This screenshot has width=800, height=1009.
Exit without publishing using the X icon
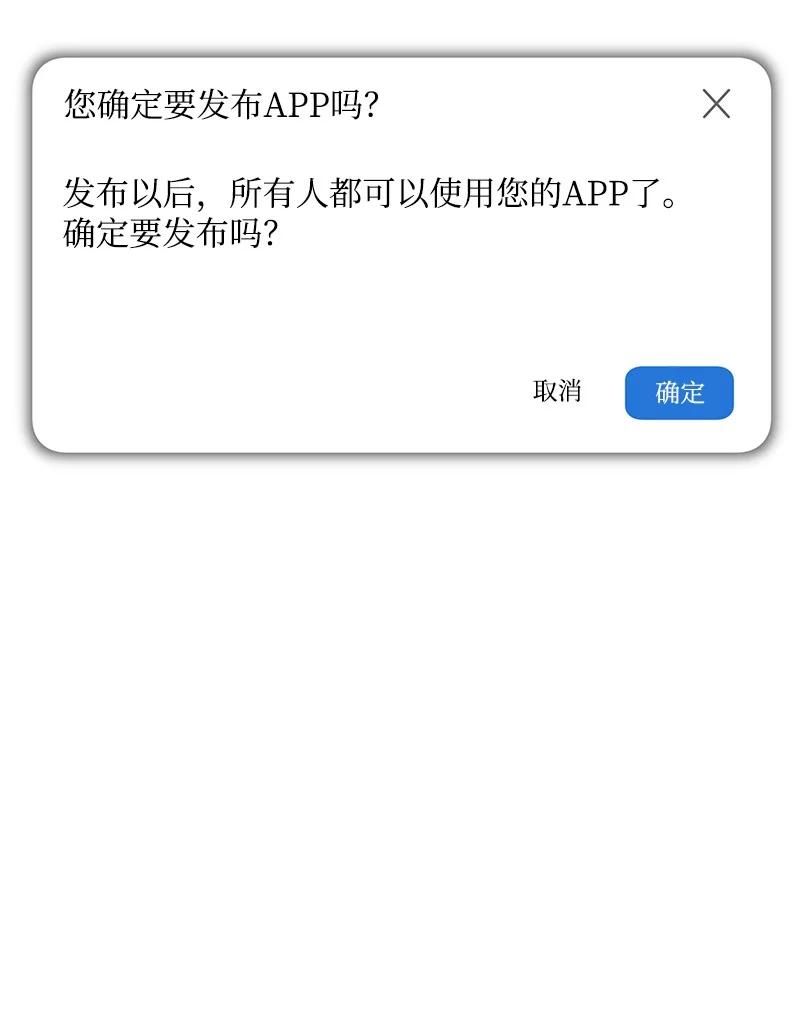(716, 104)
